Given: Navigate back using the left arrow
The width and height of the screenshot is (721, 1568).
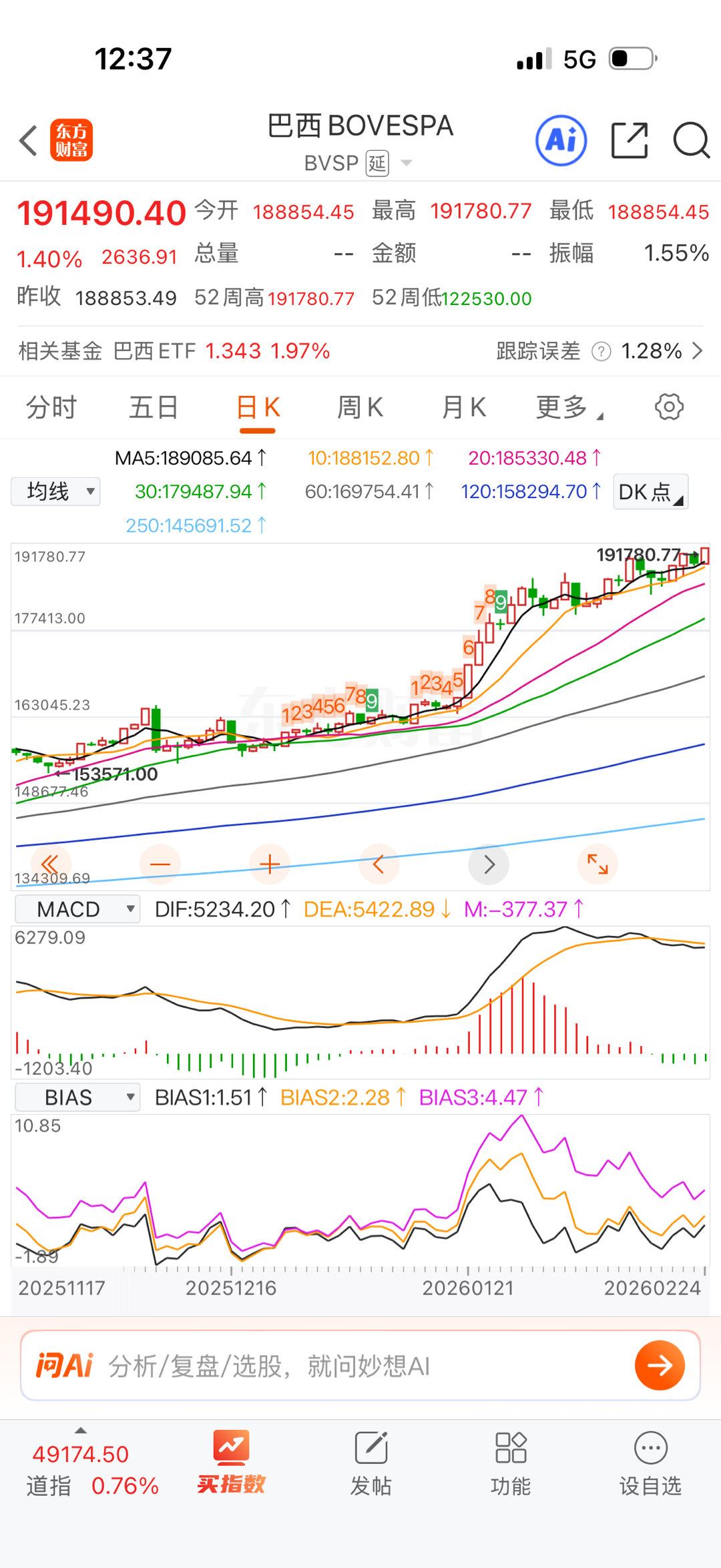Looking at the screenshot, I should pyautogui.click(x=28, y=141).
